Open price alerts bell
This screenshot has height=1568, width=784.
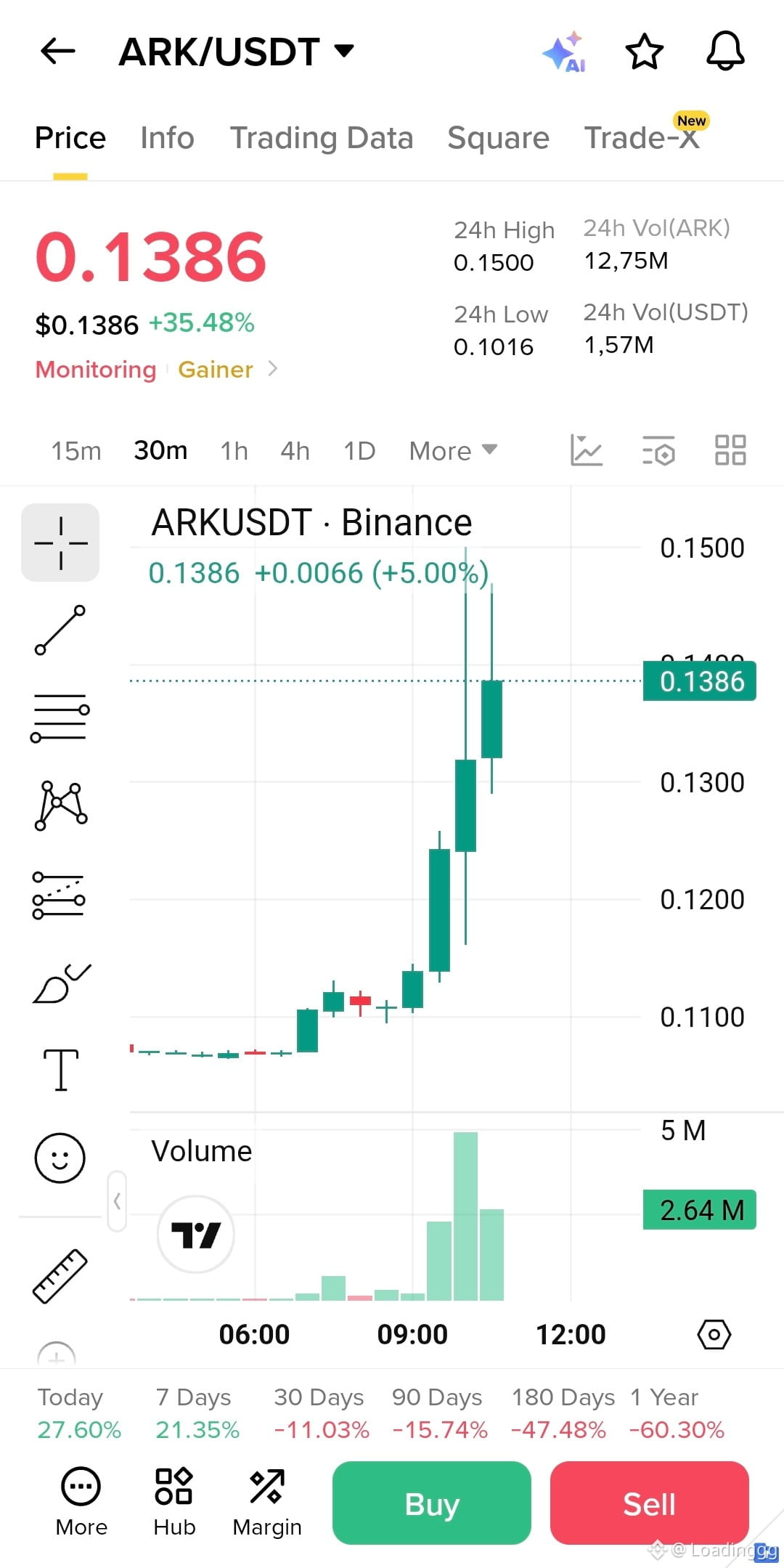click(x=725, y=52)
